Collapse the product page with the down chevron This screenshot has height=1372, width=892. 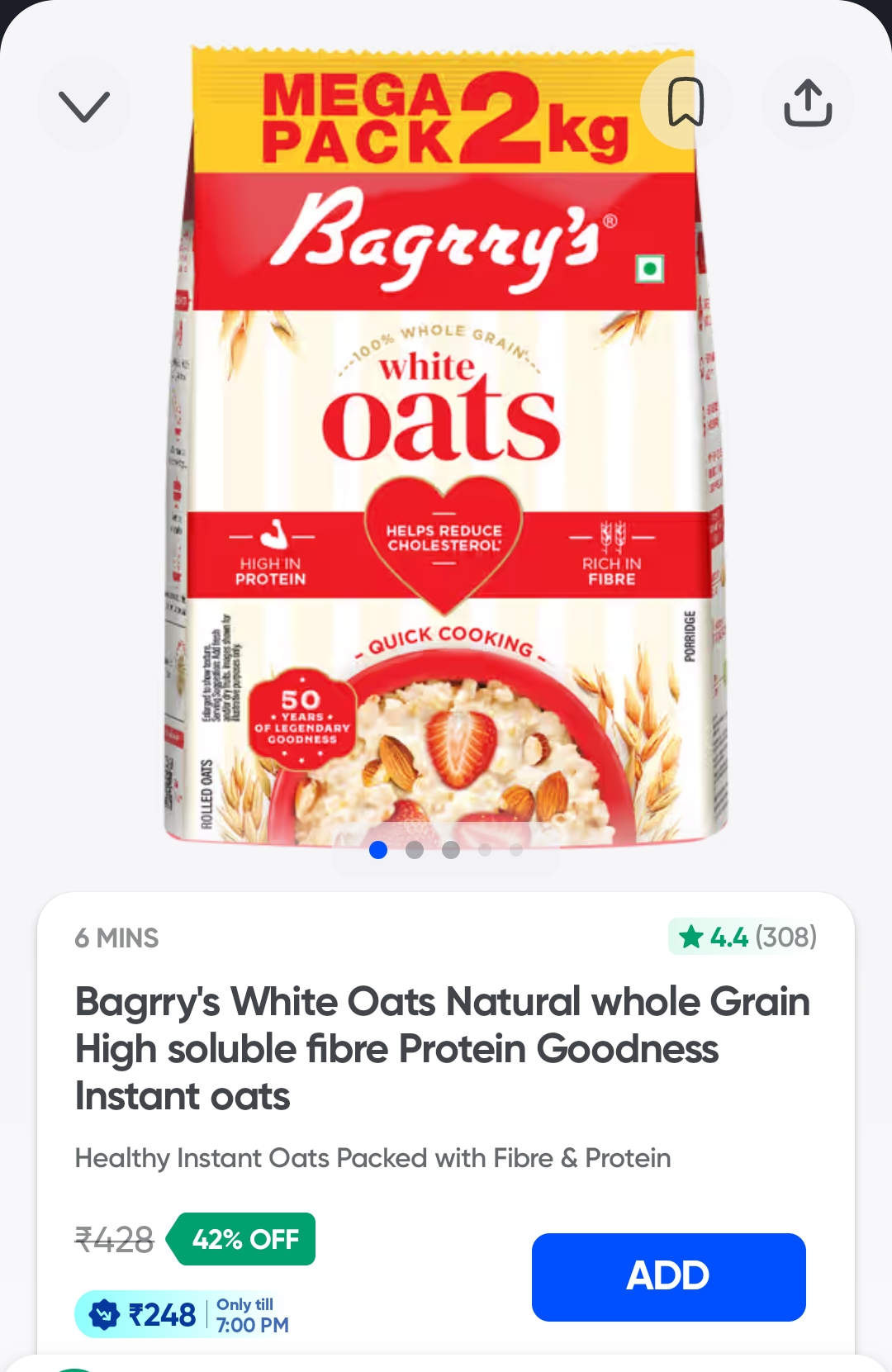pyautogui.click(x=84, y=105)
